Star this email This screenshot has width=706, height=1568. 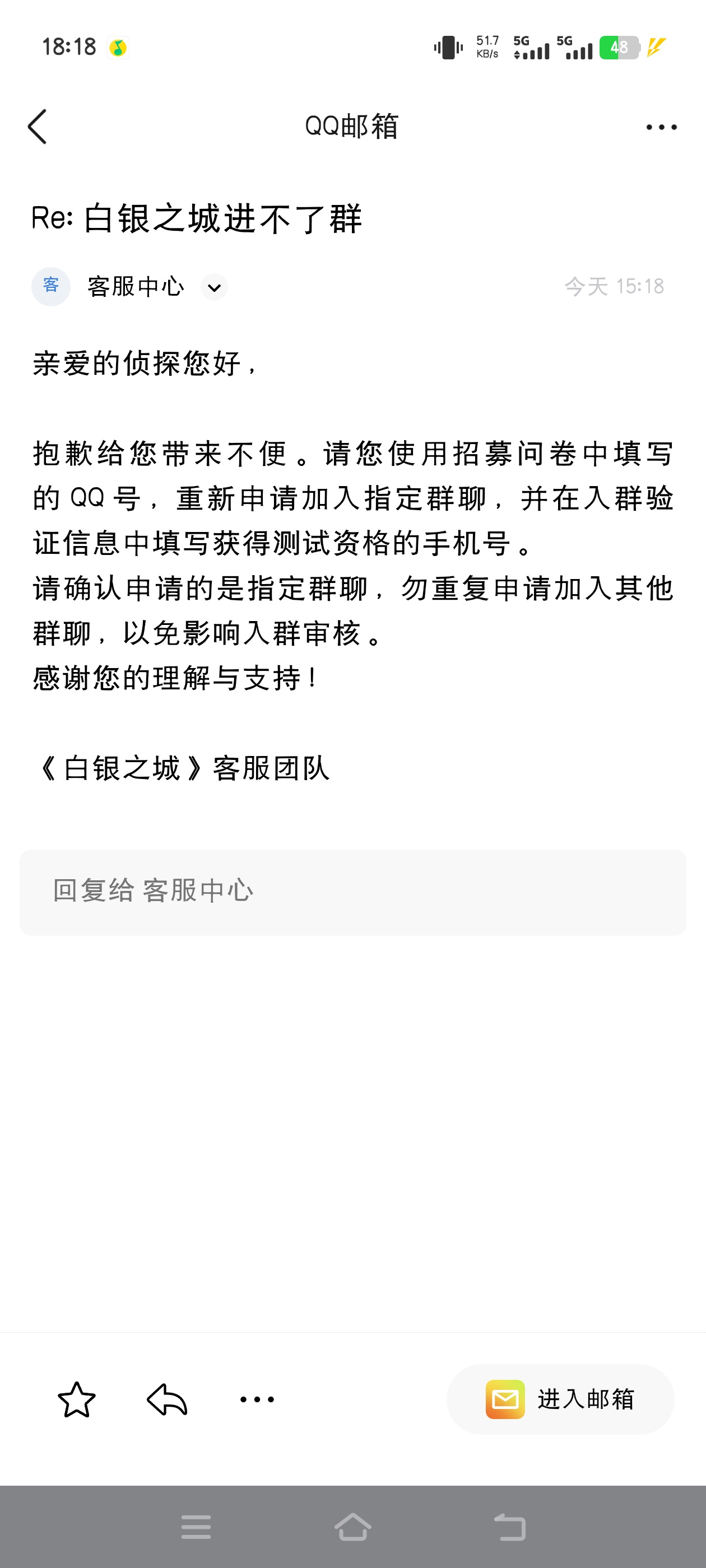77,1399
